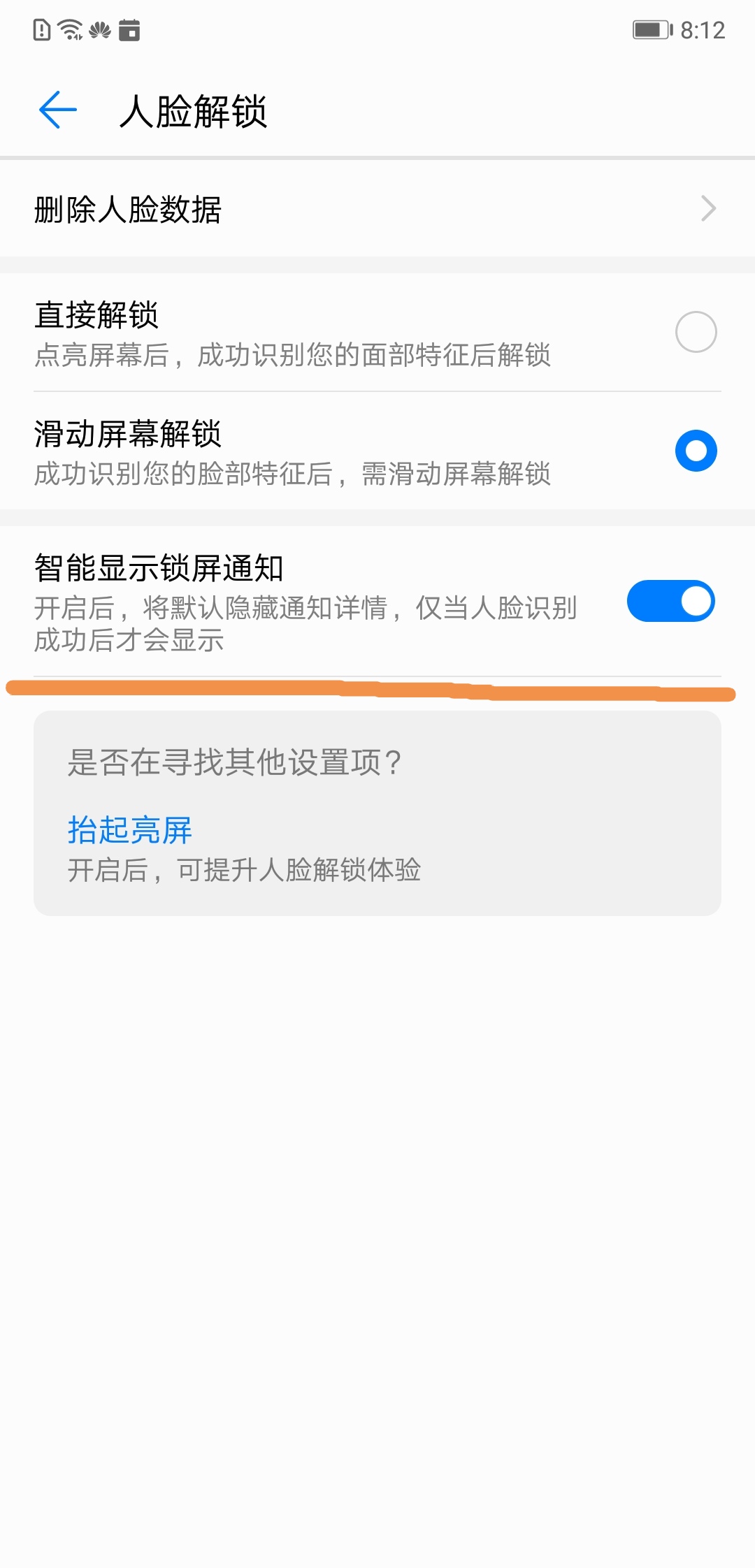Screen dimensions: 755x1568
Task: Tap the calendar notification icon in status bar
Action: tap(130, 29)
